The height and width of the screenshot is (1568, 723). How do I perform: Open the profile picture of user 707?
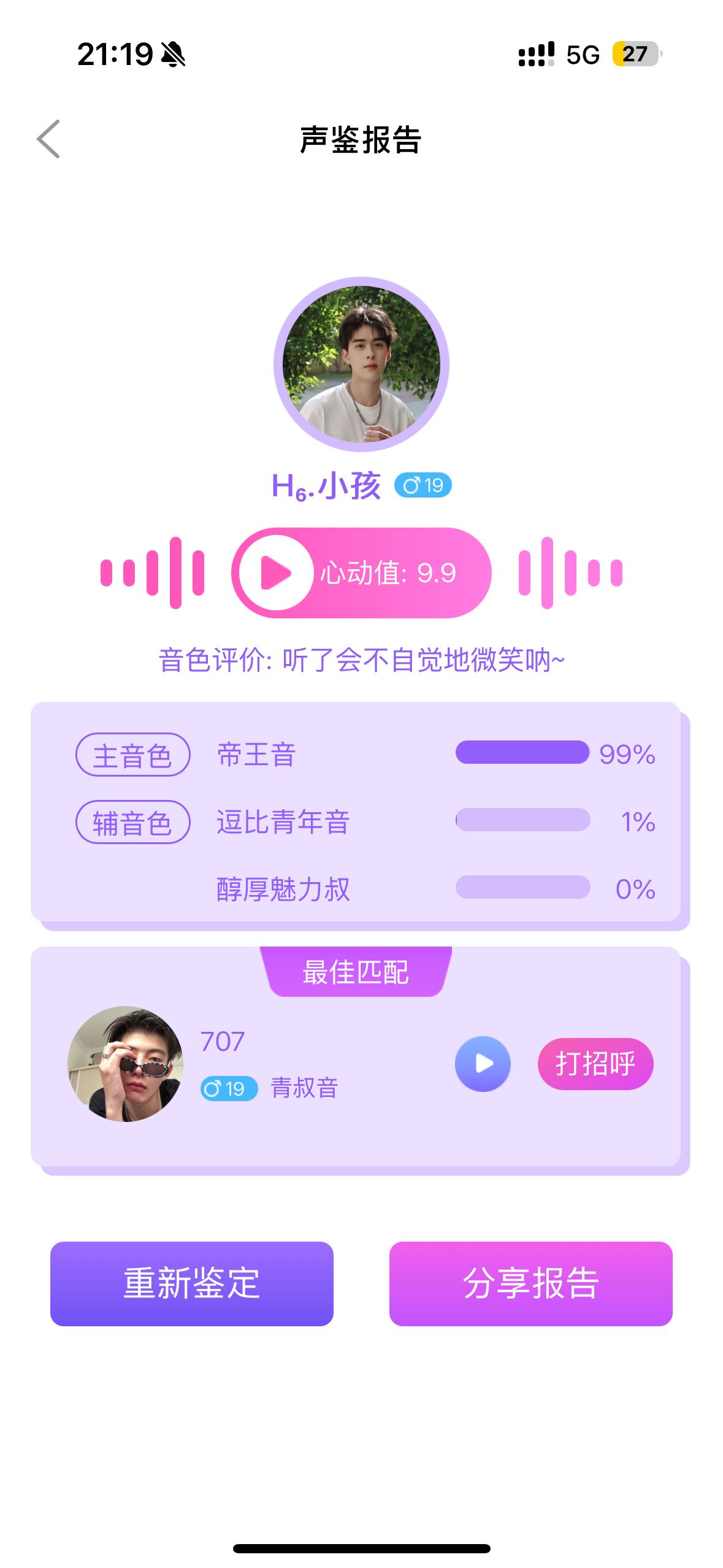126,1064
